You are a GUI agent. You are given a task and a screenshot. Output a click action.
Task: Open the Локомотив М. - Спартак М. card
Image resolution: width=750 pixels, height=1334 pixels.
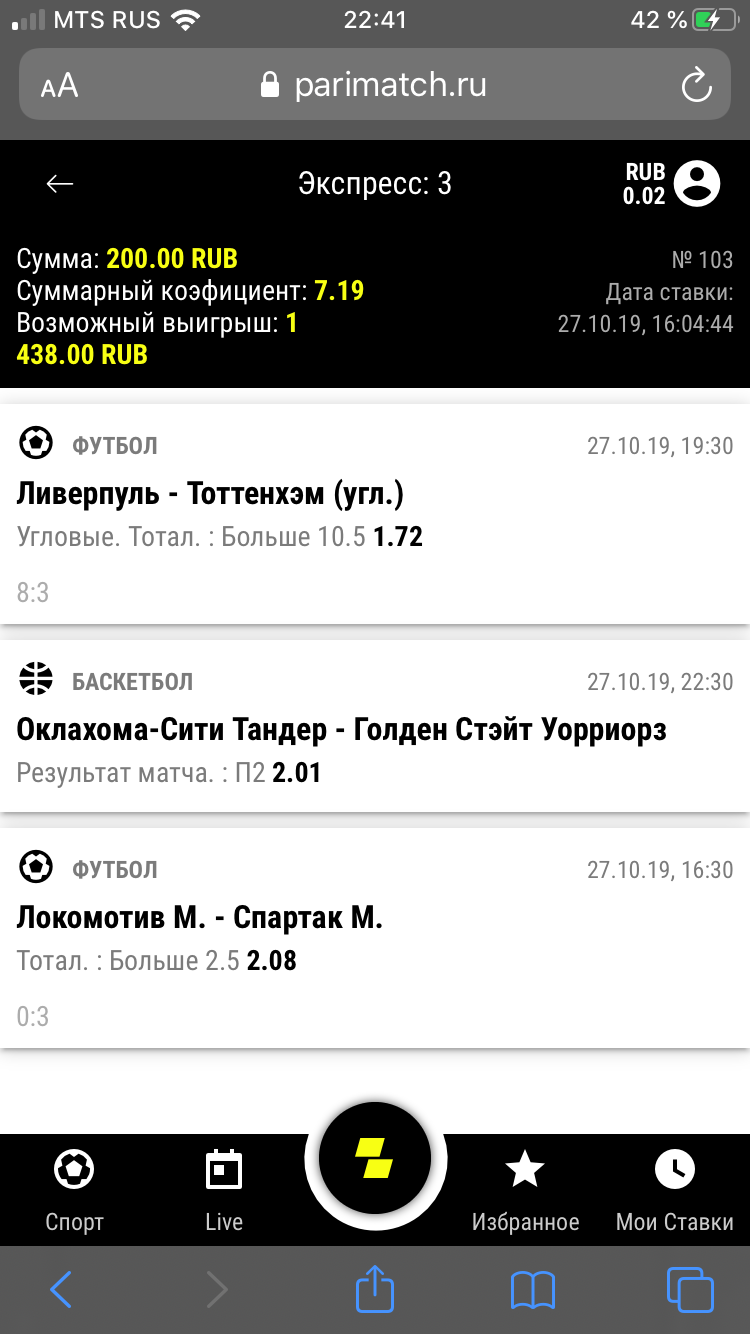[375, 938]
